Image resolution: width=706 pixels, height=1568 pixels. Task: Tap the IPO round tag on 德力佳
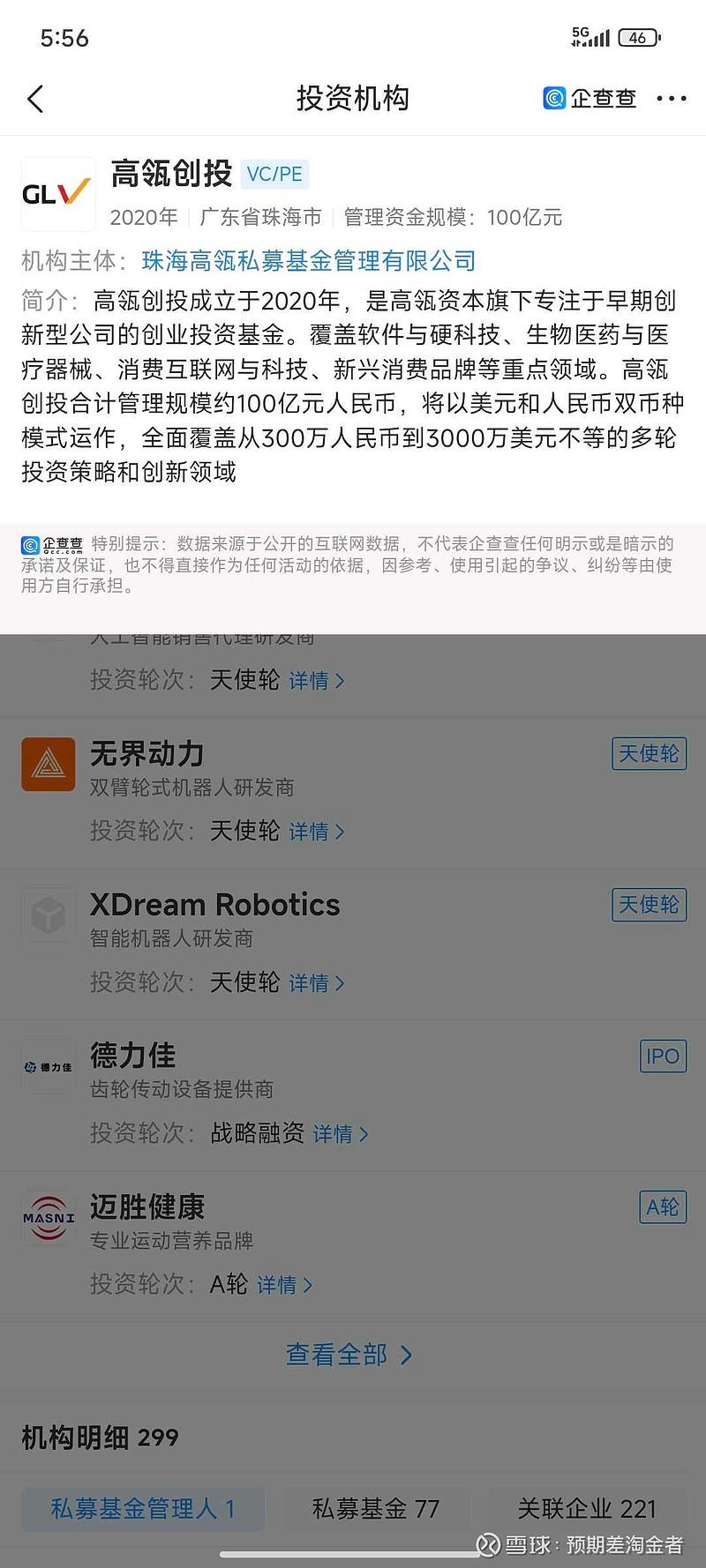[663, 1056]
